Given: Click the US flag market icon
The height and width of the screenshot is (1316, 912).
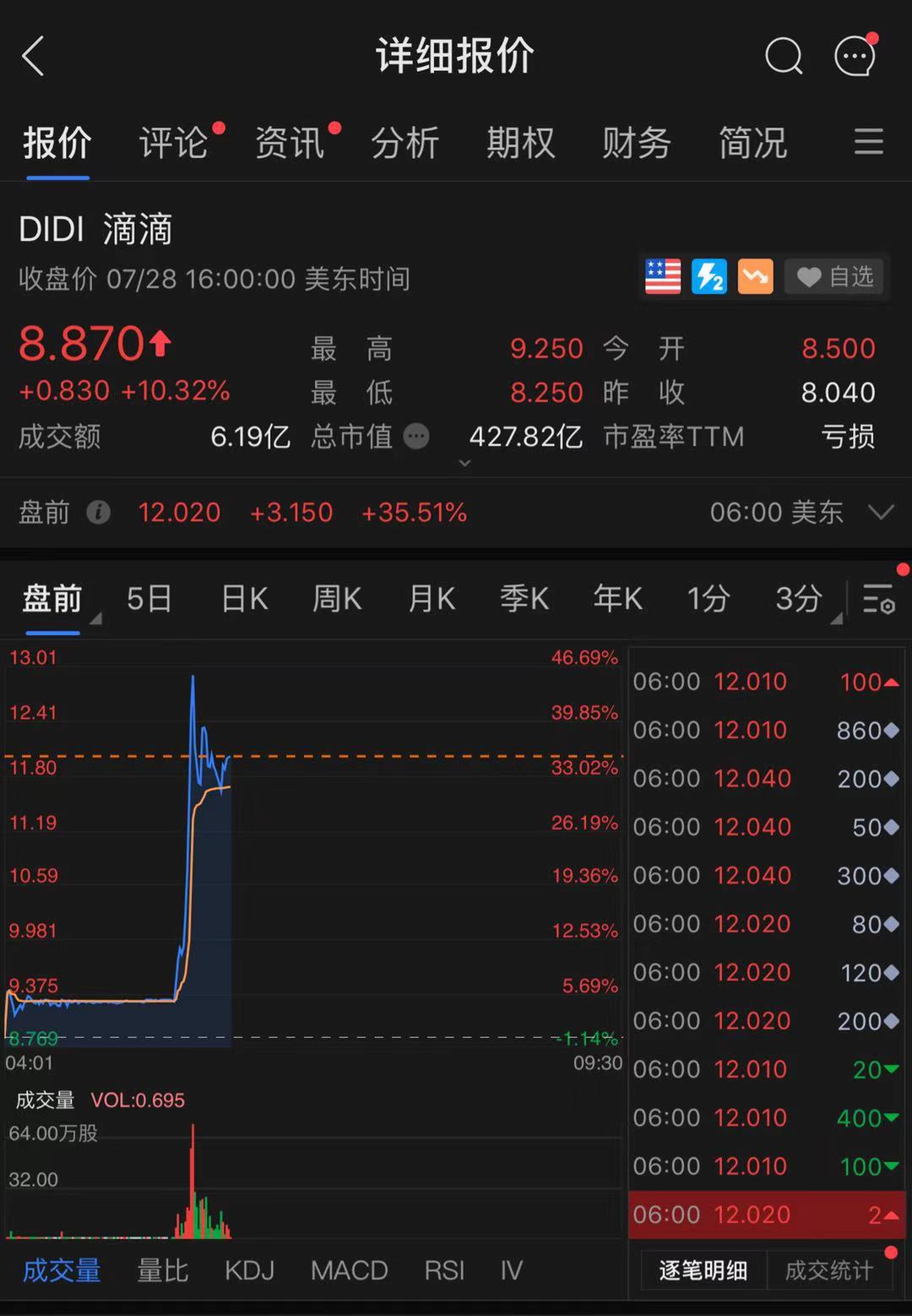Looking at the screenshot, I should click(661, 276).
